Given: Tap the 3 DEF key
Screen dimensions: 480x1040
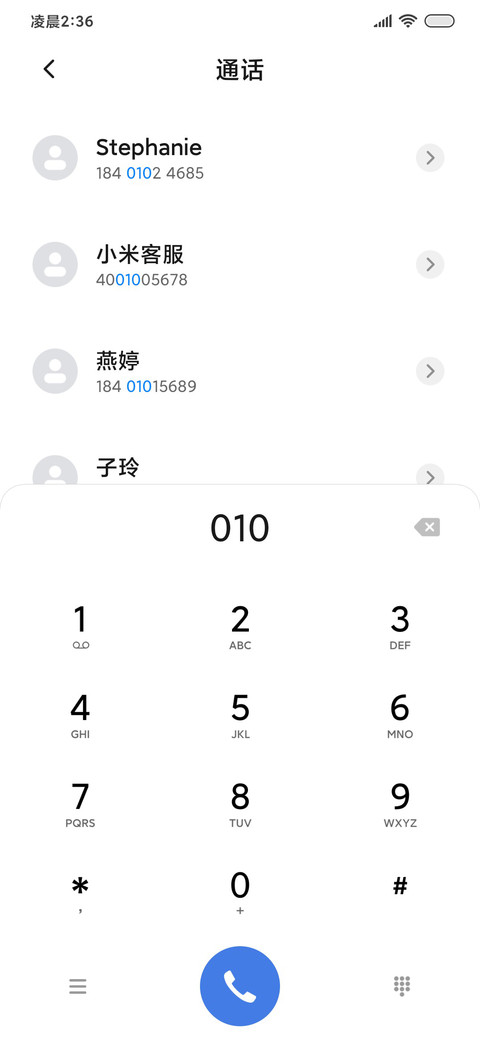Looking at the screenshot, I should tap(400, 627).
